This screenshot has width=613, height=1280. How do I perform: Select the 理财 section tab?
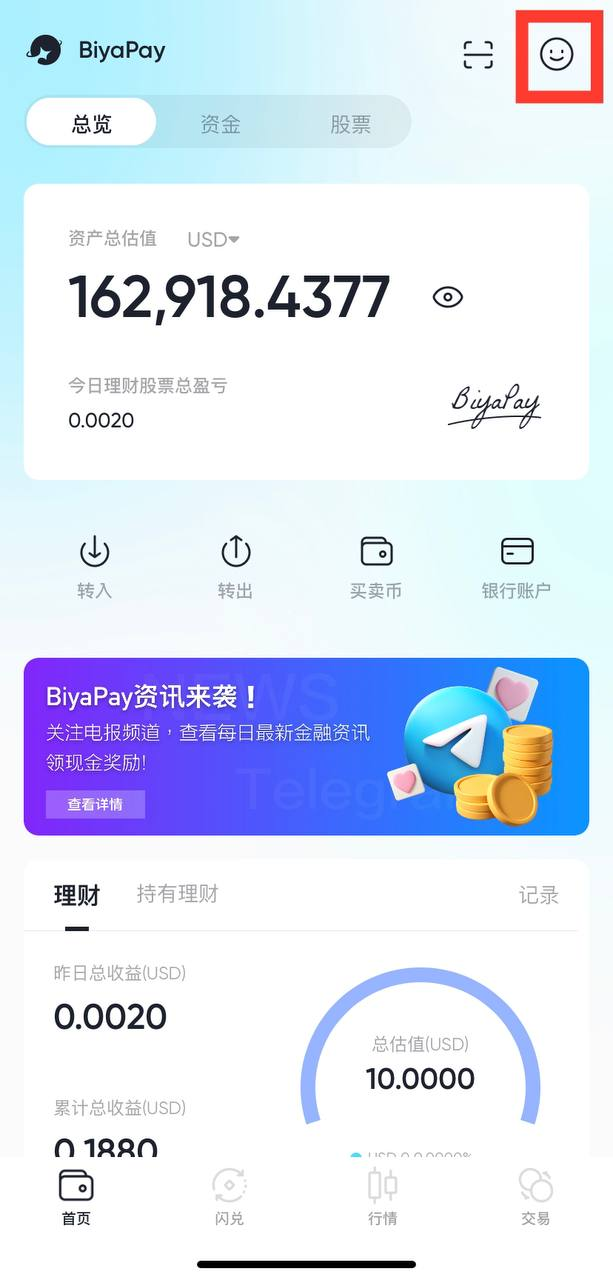[77, 895]
